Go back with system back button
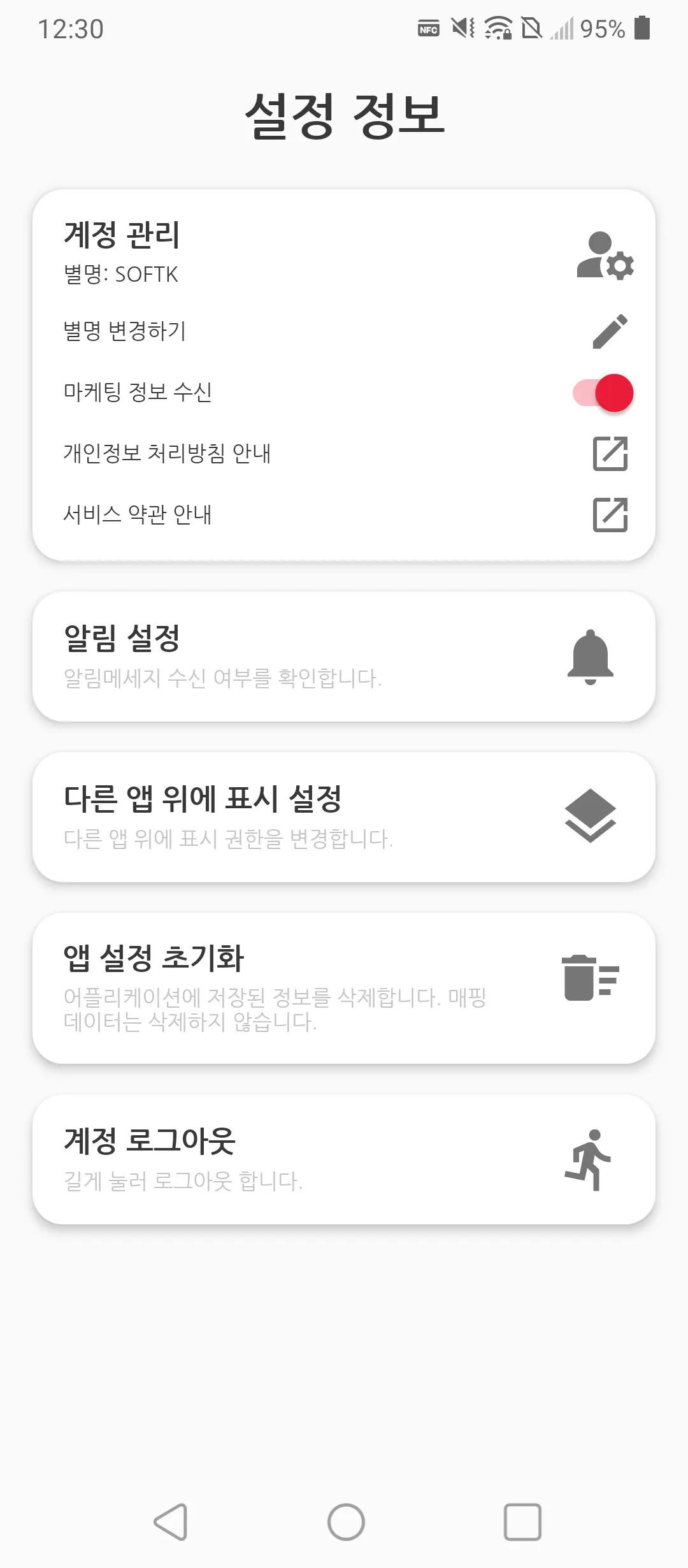 point(171,1522)
